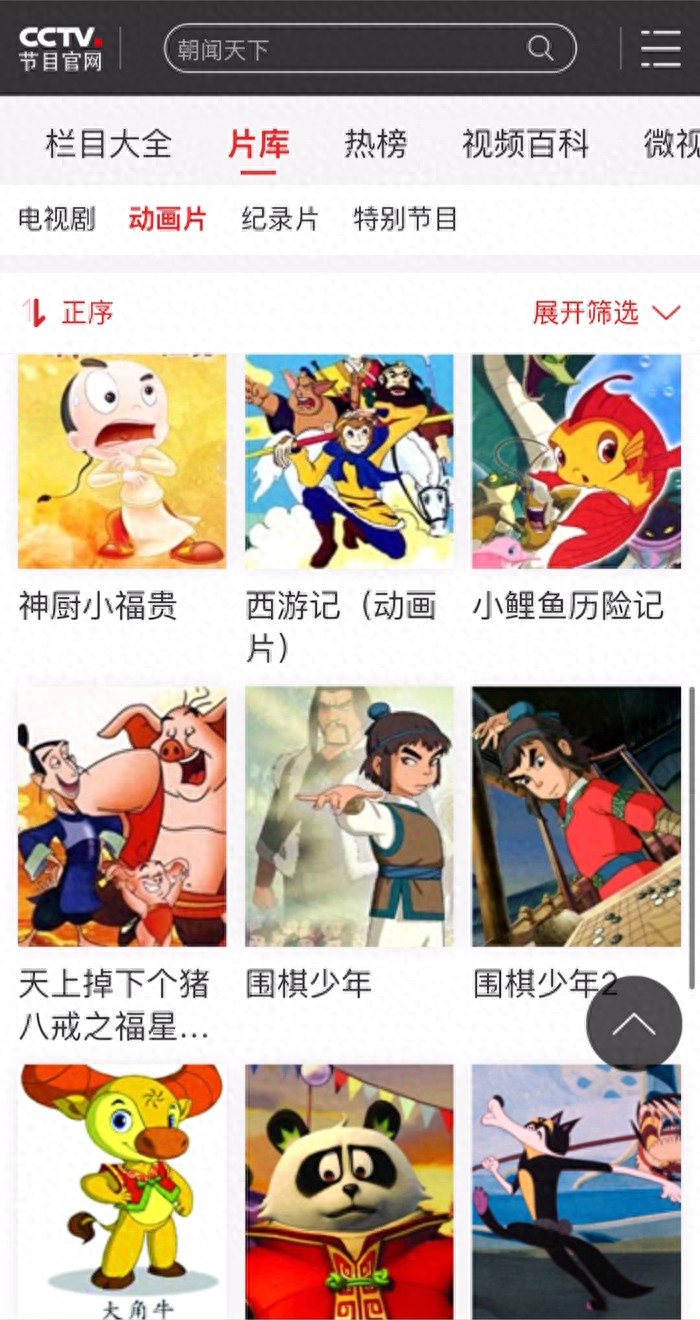Open the hamburger menu
The width and height of the screenshot is (700, 1320).
coord(660,48)
